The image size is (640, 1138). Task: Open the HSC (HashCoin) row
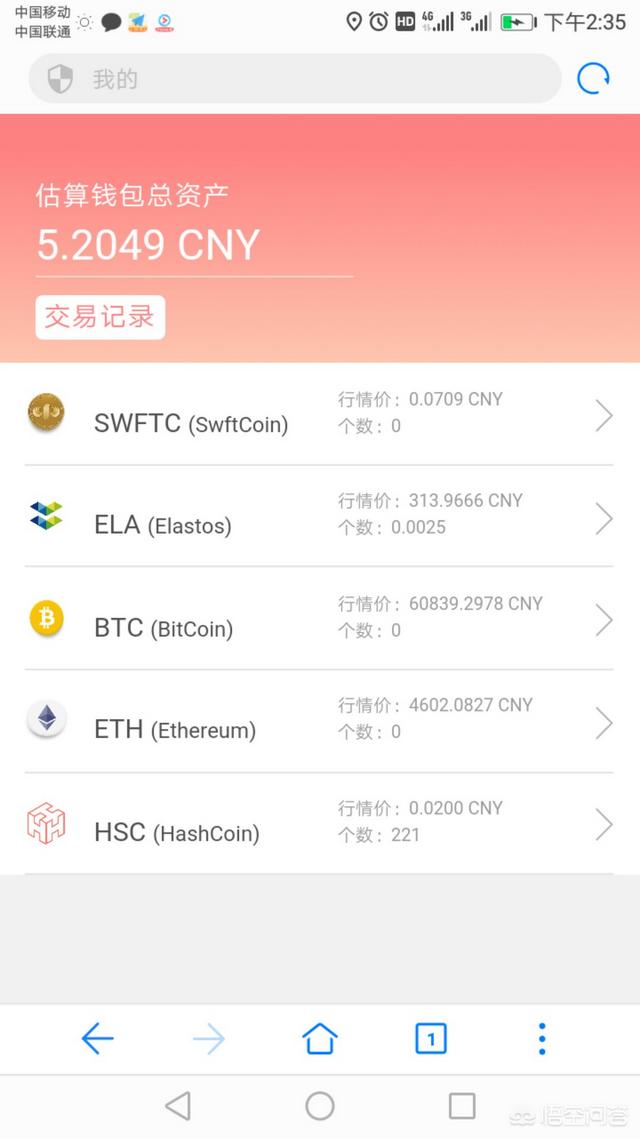[x=318, y=823]
